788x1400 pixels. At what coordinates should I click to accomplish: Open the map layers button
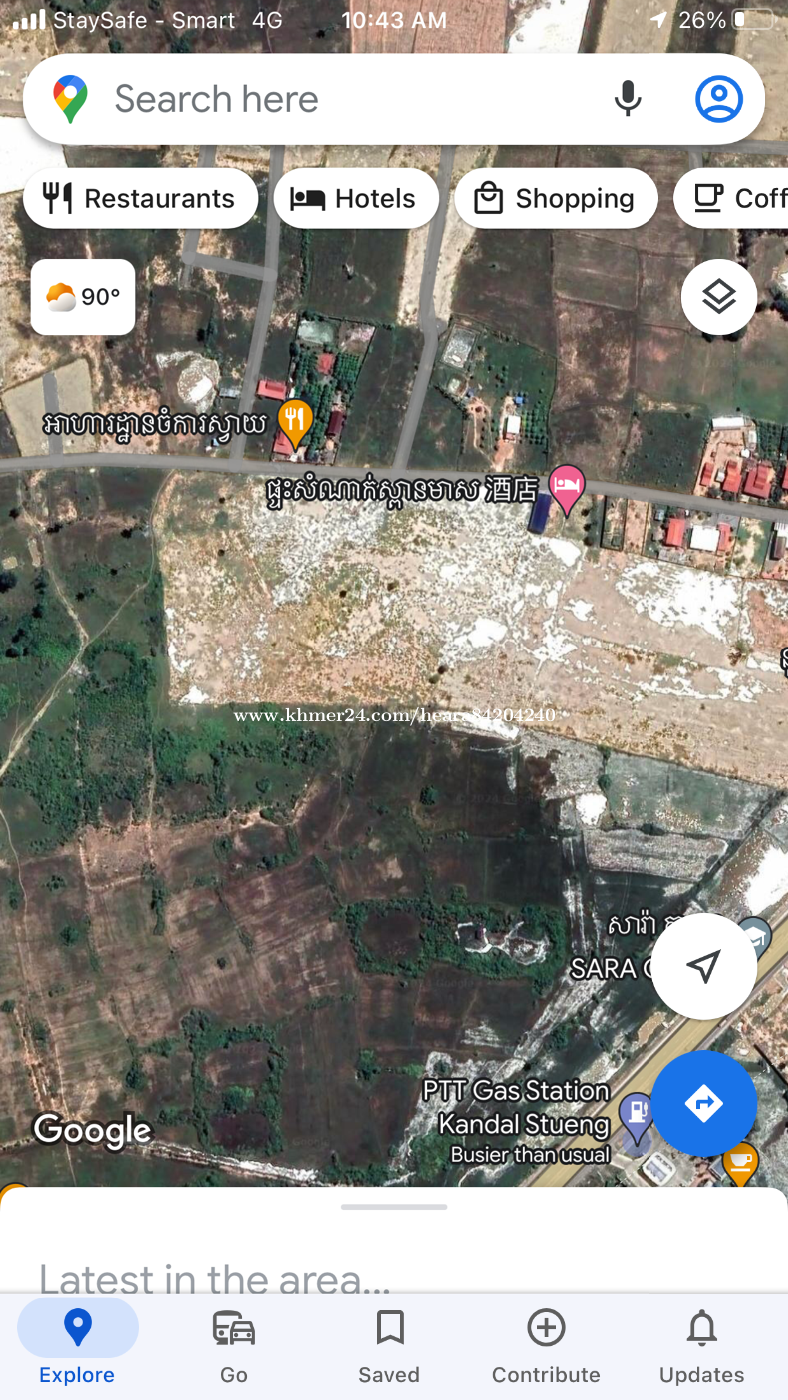tap(719, 297)
